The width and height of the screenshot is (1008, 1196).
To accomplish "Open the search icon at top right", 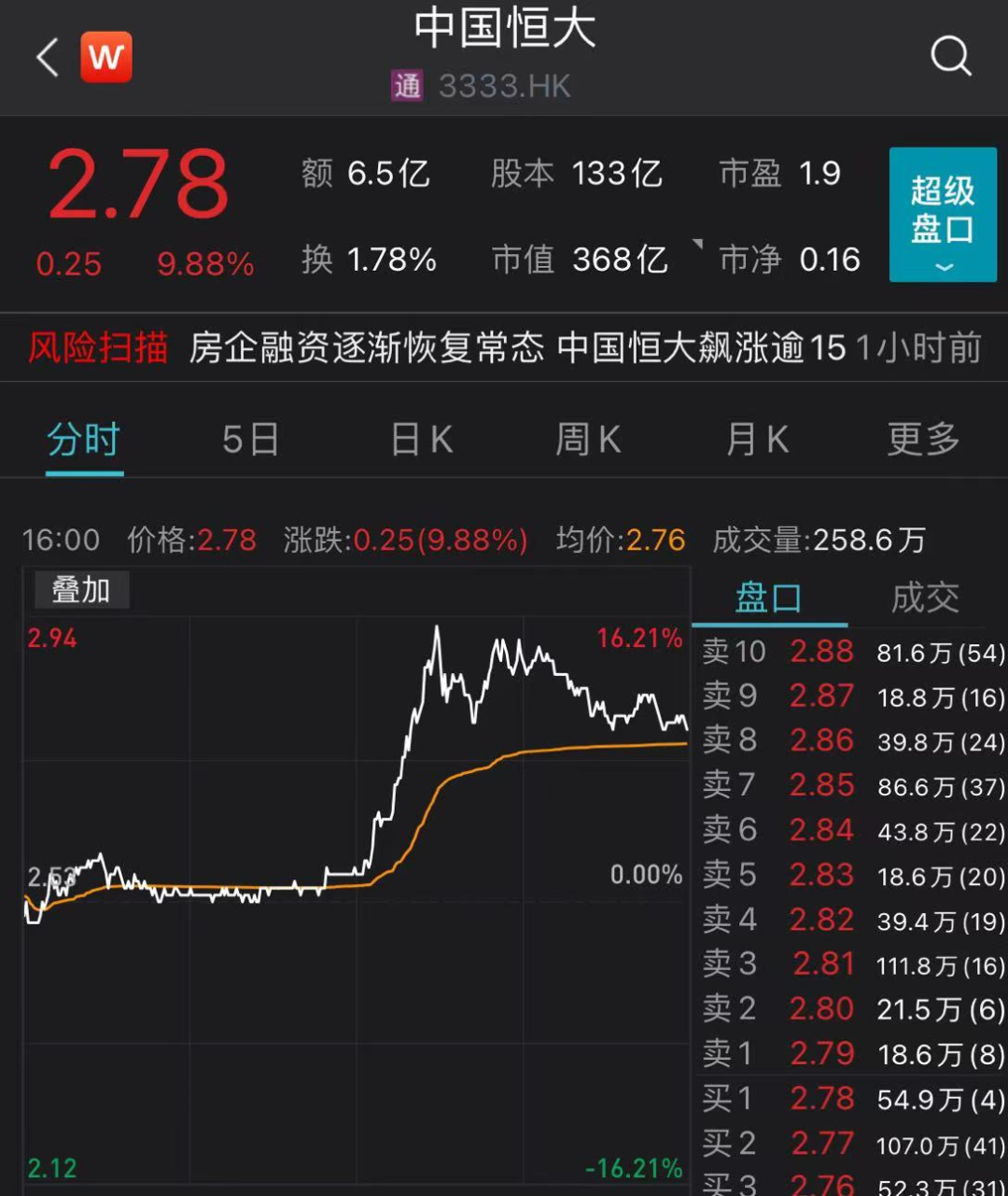I will click(951, 56).
